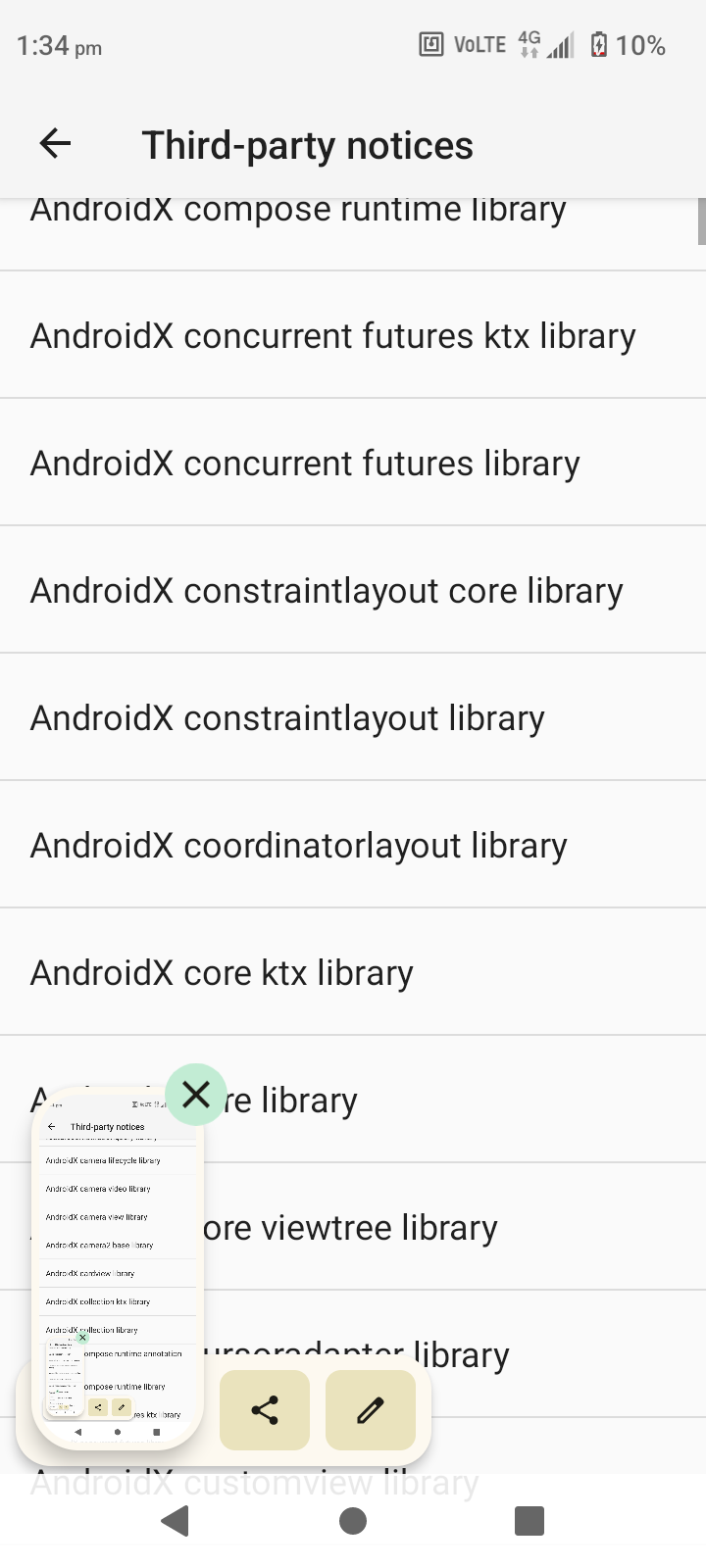Share the captured screenshot

[x=265, y=1410]
